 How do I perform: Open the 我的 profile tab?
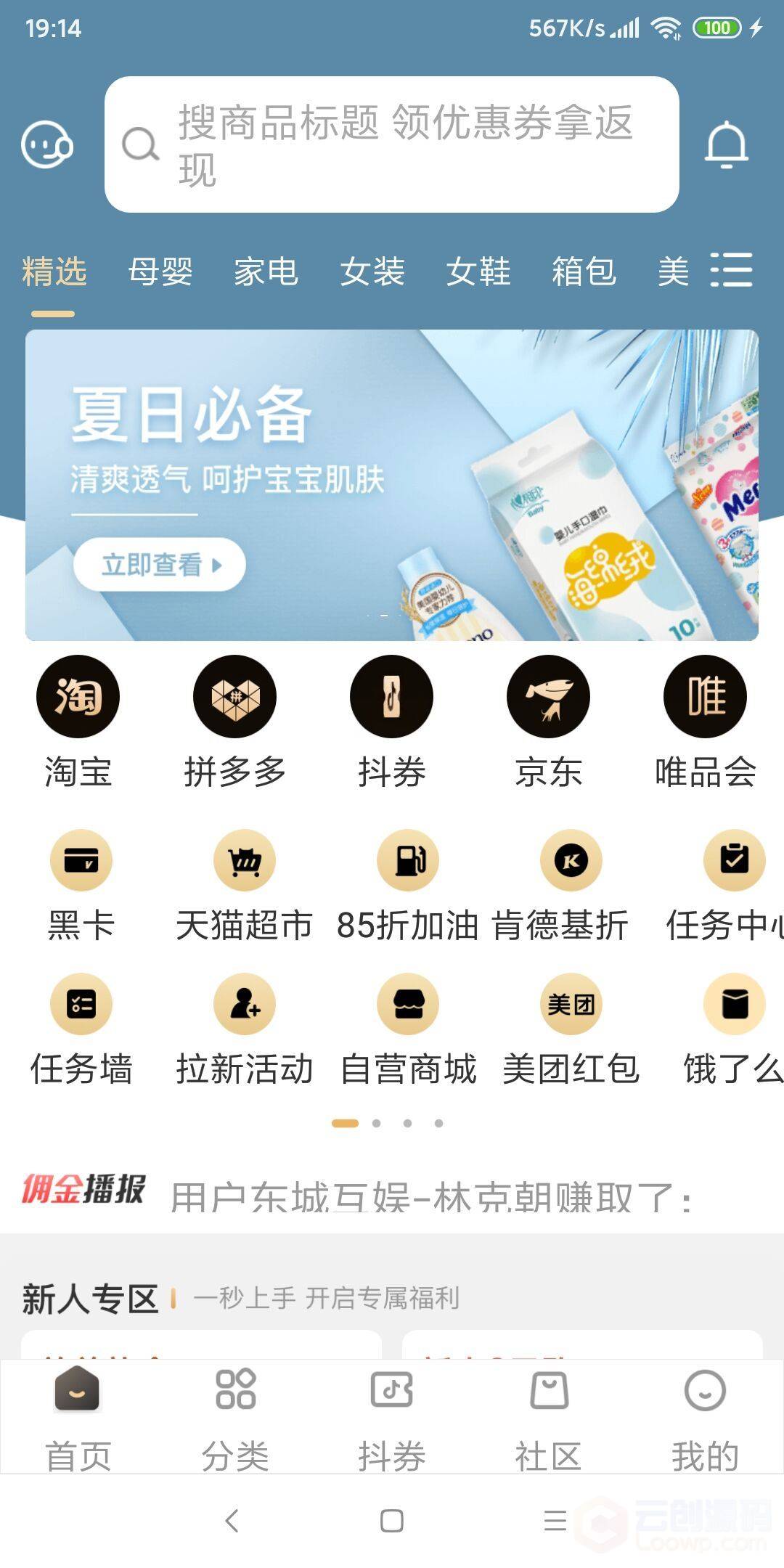(x=706, y=1418)
